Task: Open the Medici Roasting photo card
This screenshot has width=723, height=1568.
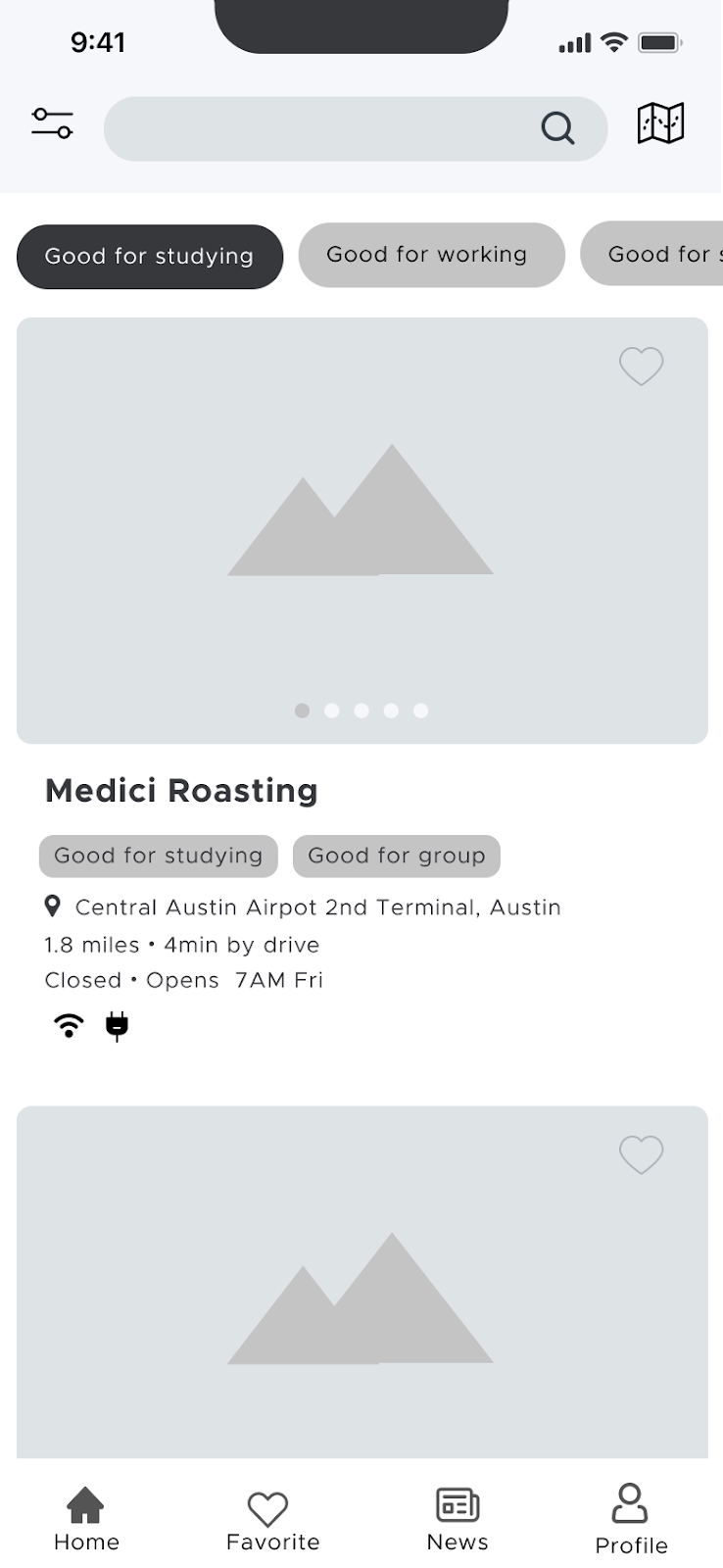Action: tap(362, 530)
